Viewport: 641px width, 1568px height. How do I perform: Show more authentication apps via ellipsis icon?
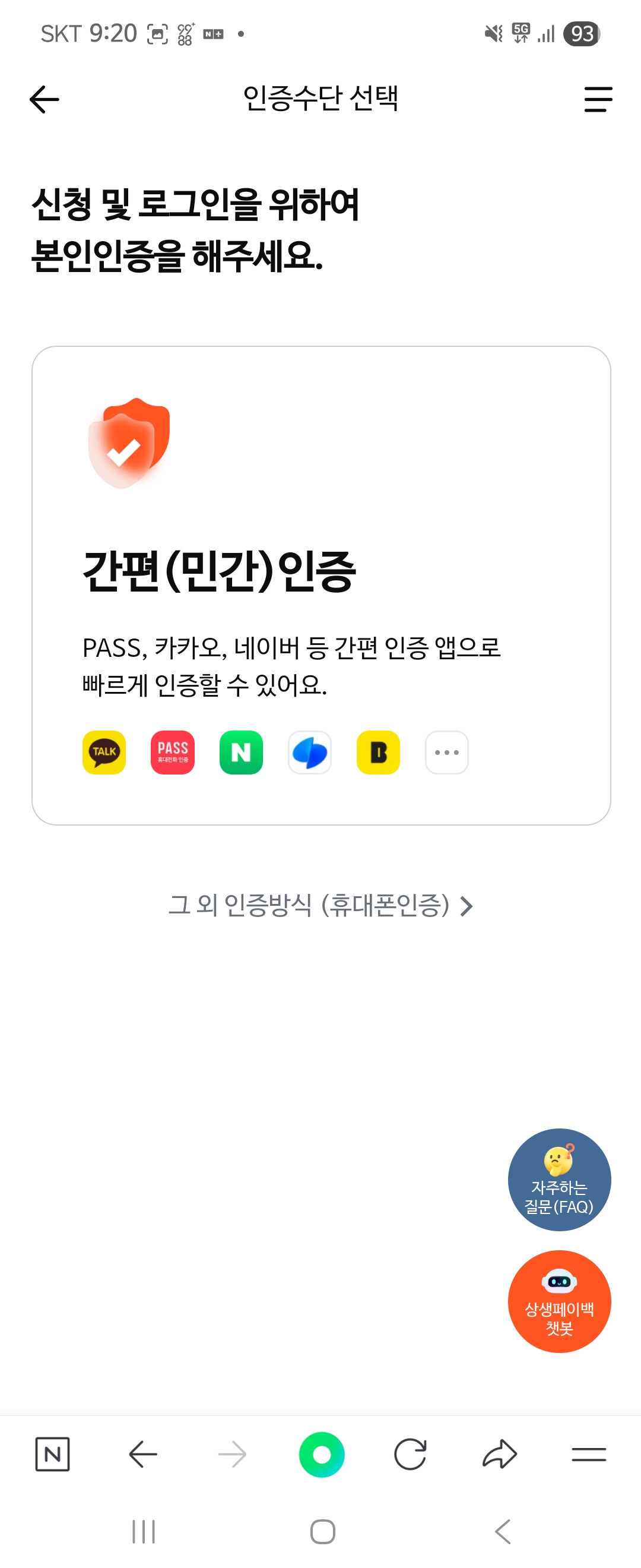click(x=446, y=753)
